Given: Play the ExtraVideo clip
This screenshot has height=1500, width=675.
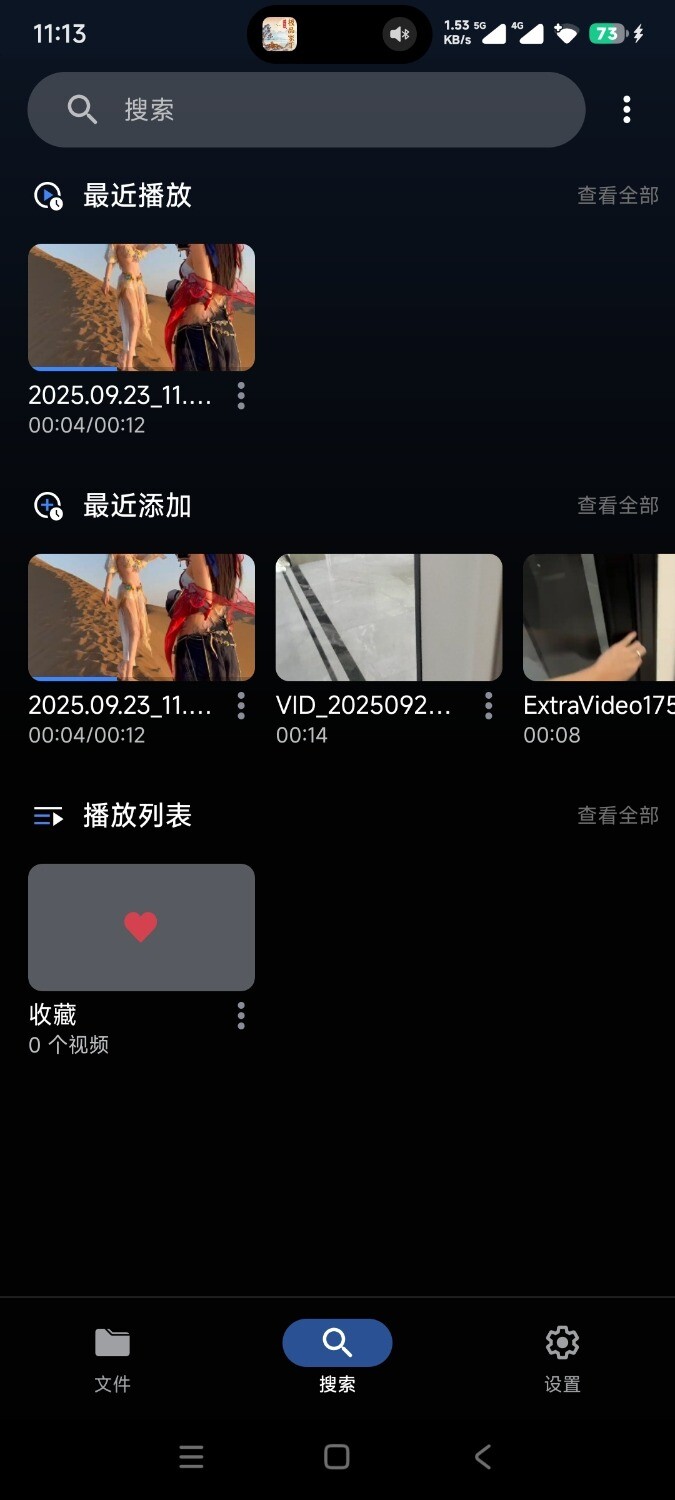Looking at the screenshot, I should [x=598, y=618].
